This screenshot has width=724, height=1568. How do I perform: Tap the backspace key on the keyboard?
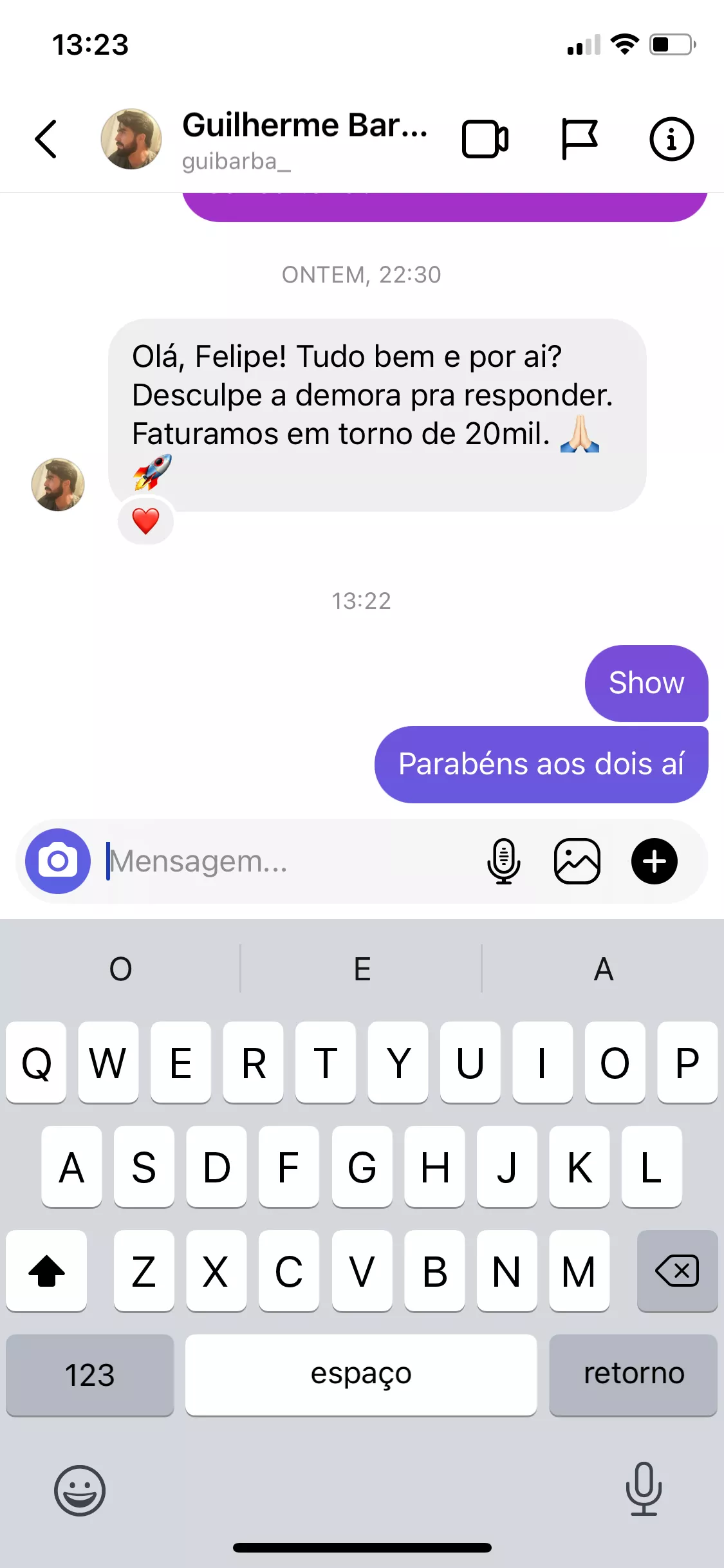[x=677, y=1271]
